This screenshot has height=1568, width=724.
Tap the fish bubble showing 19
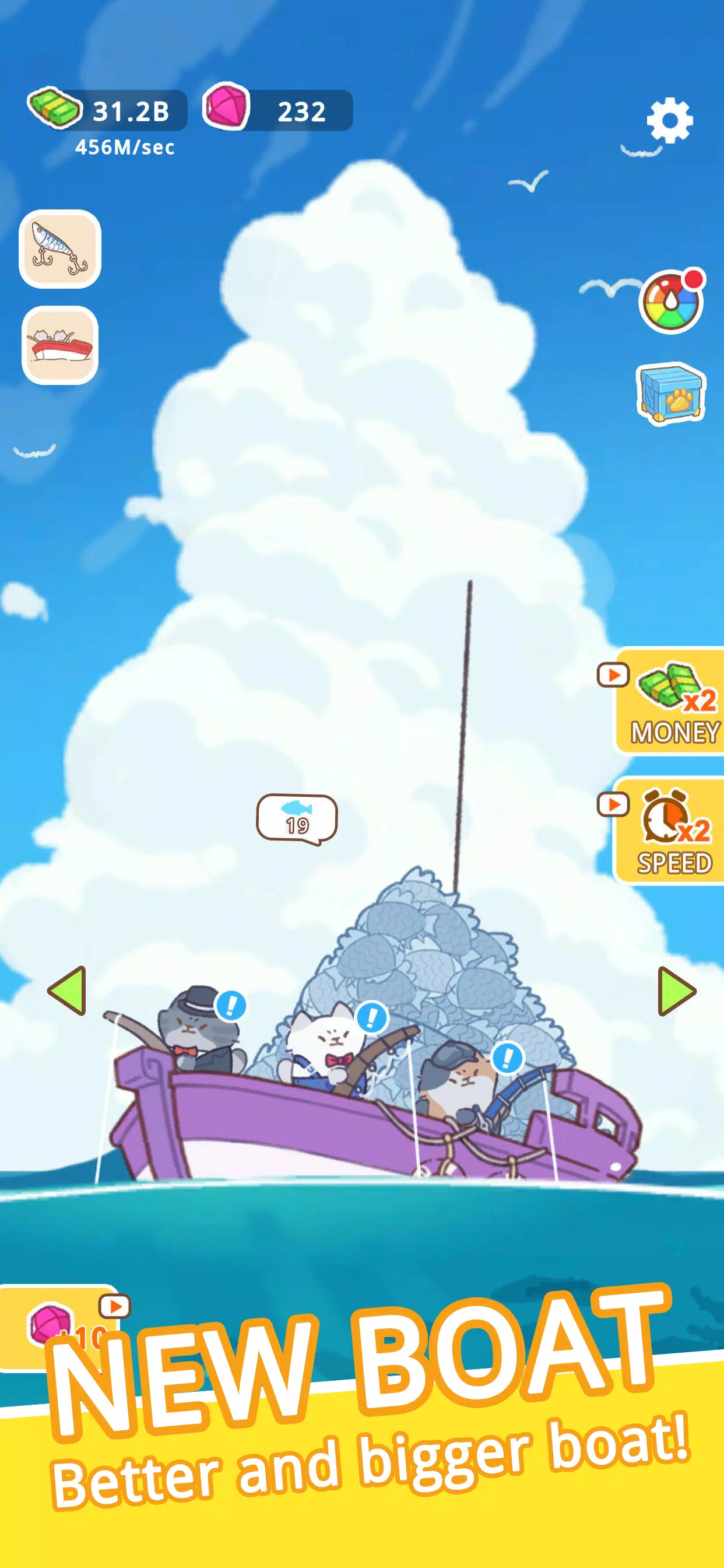pos(297,818)
